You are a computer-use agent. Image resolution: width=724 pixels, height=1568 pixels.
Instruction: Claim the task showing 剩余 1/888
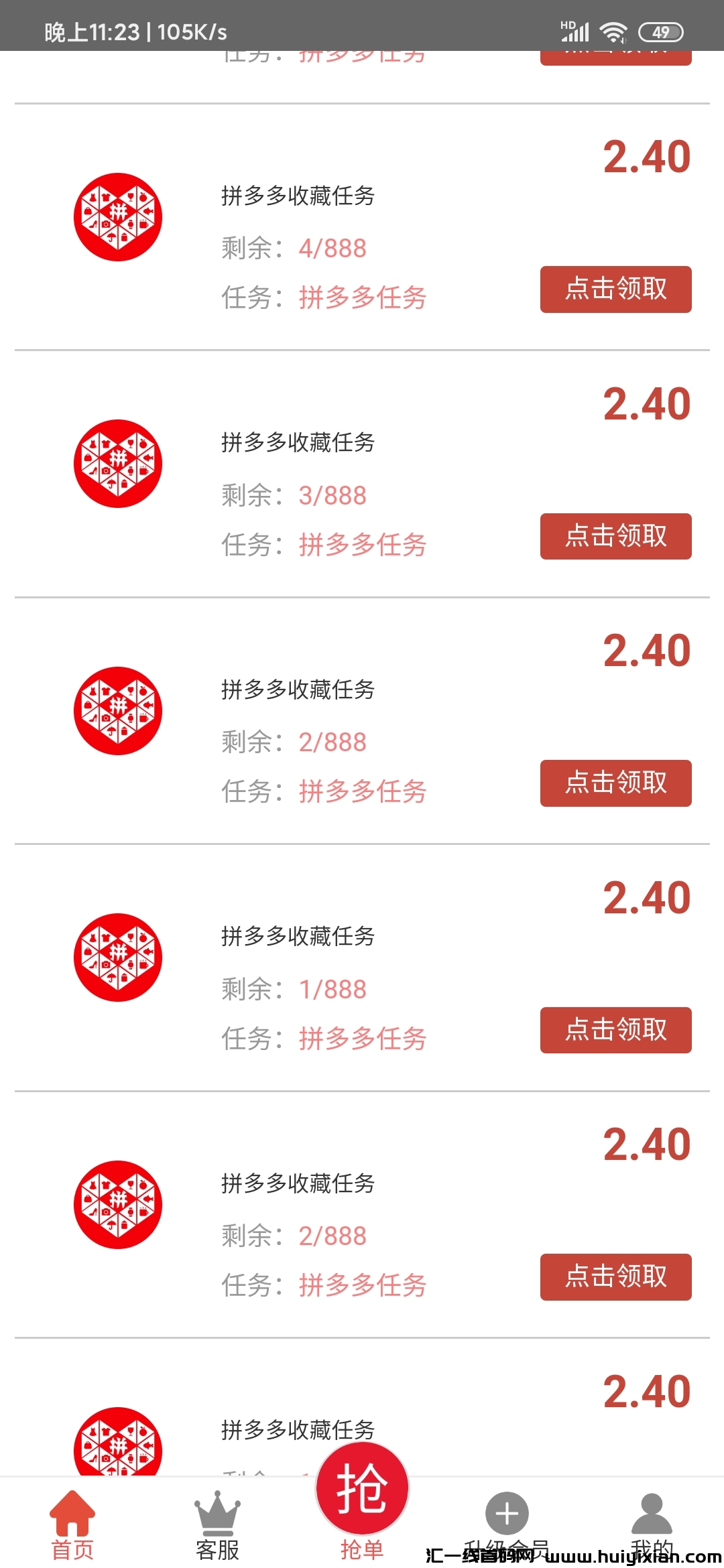tap(615, 1030)
